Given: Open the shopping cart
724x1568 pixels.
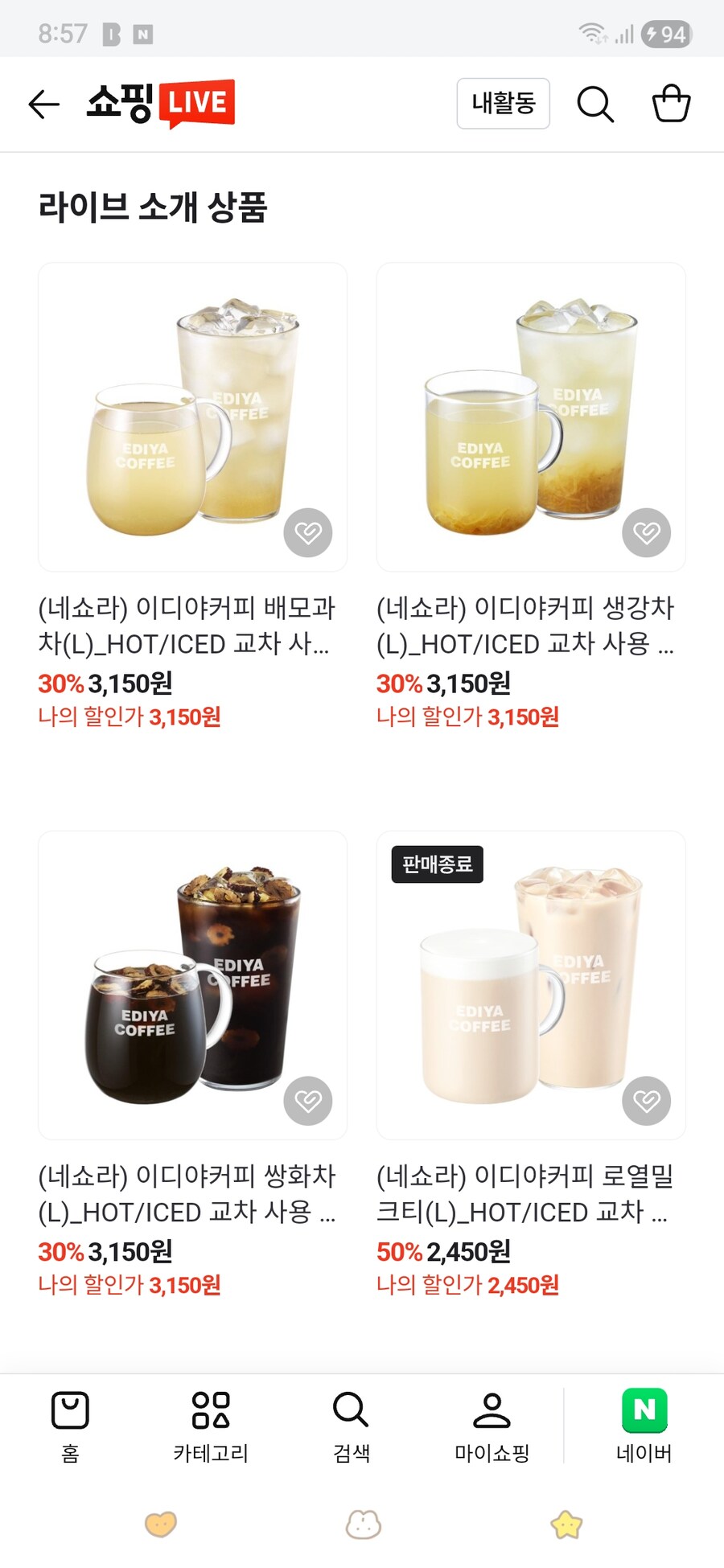Looking at the screenshot, I should pyautogui.click(x=673, y=105).
